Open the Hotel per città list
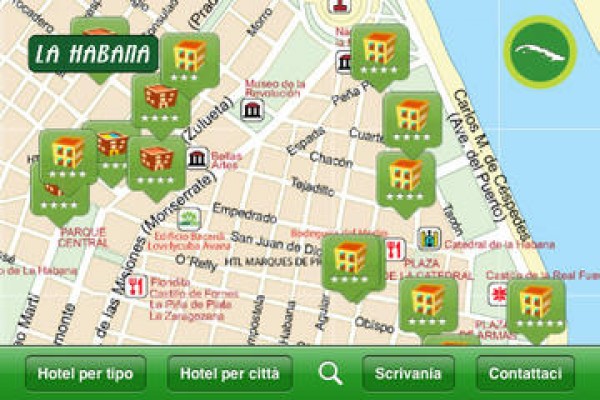 (230, 374)
